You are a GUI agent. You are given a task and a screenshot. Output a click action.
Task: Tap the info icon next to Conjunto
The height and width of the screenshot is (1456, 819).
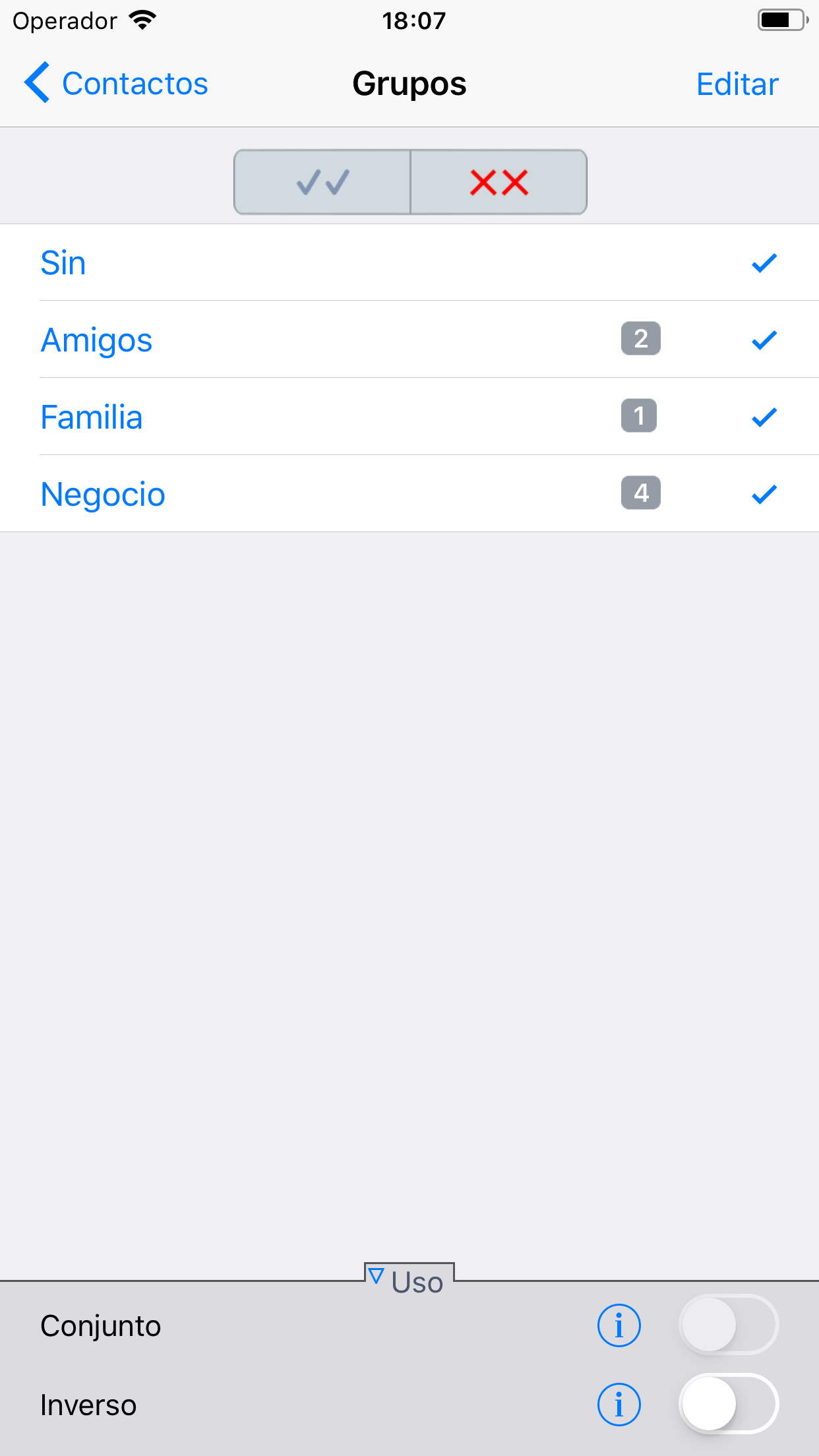619,1325
